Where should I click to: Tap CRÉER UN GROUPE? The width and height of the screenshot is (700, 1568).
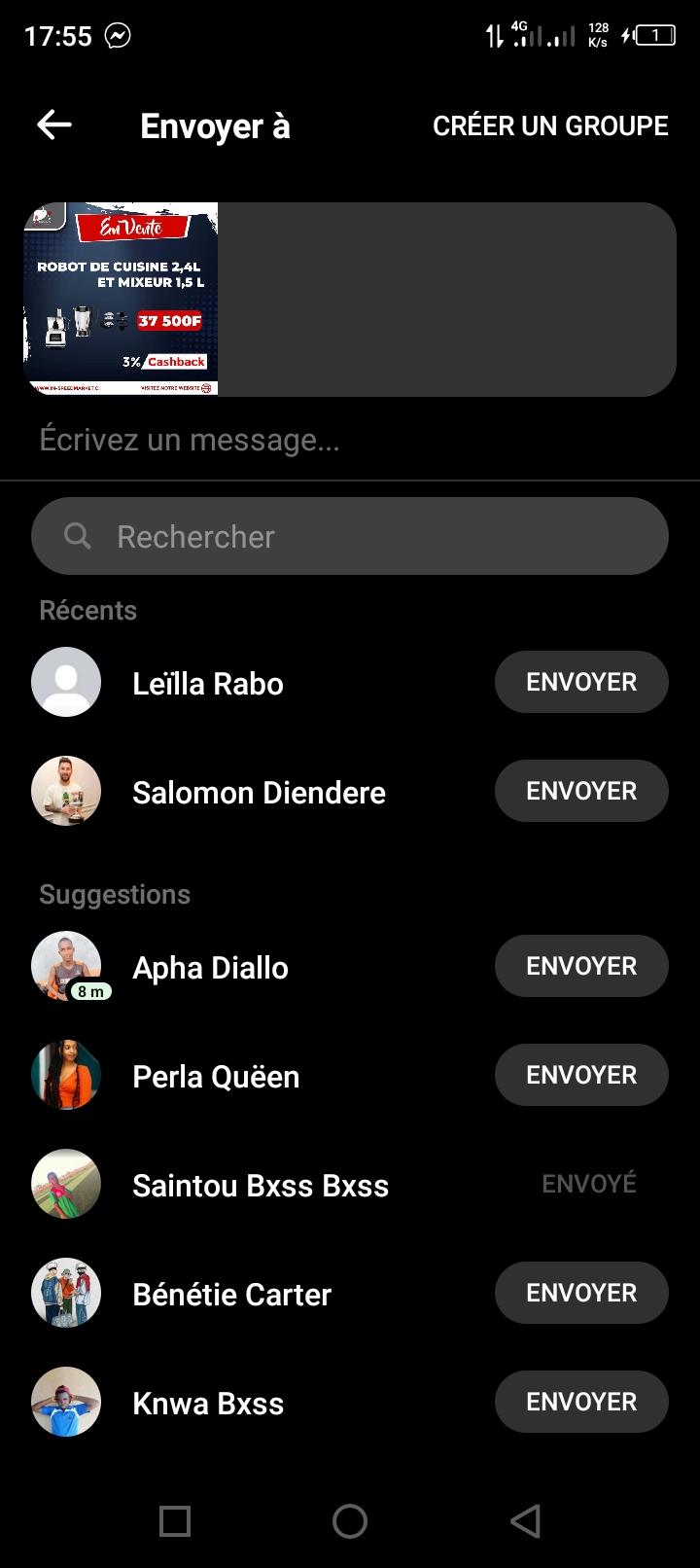pyautogui.click(x=550, y=126)
